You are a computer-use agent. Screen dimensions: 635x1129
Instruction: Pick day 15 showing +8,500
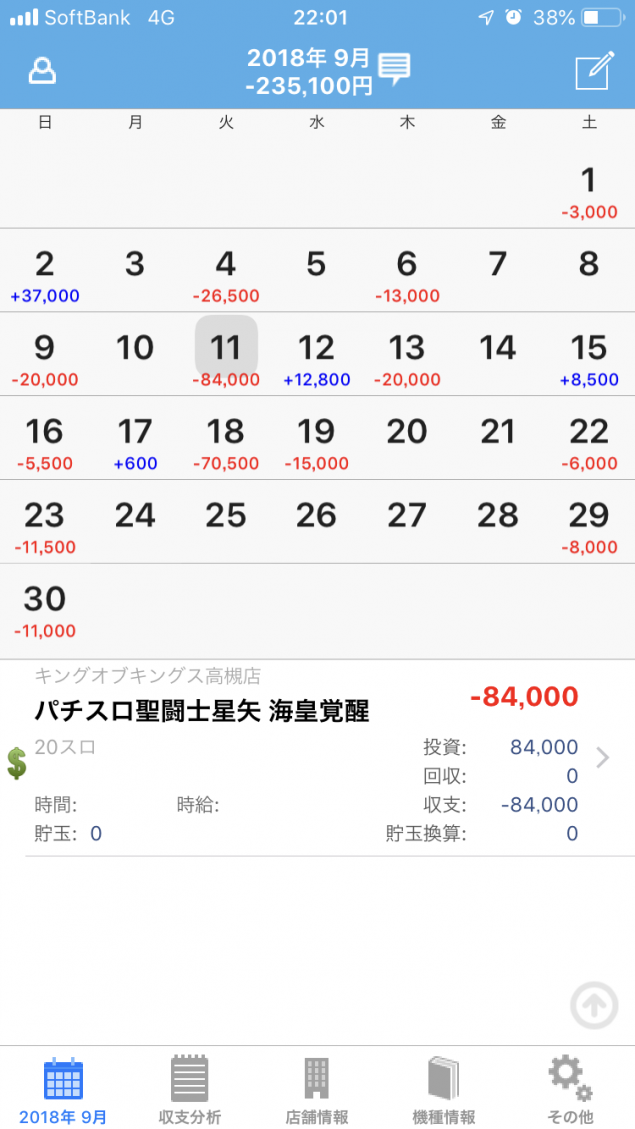[x=588, y=356]
